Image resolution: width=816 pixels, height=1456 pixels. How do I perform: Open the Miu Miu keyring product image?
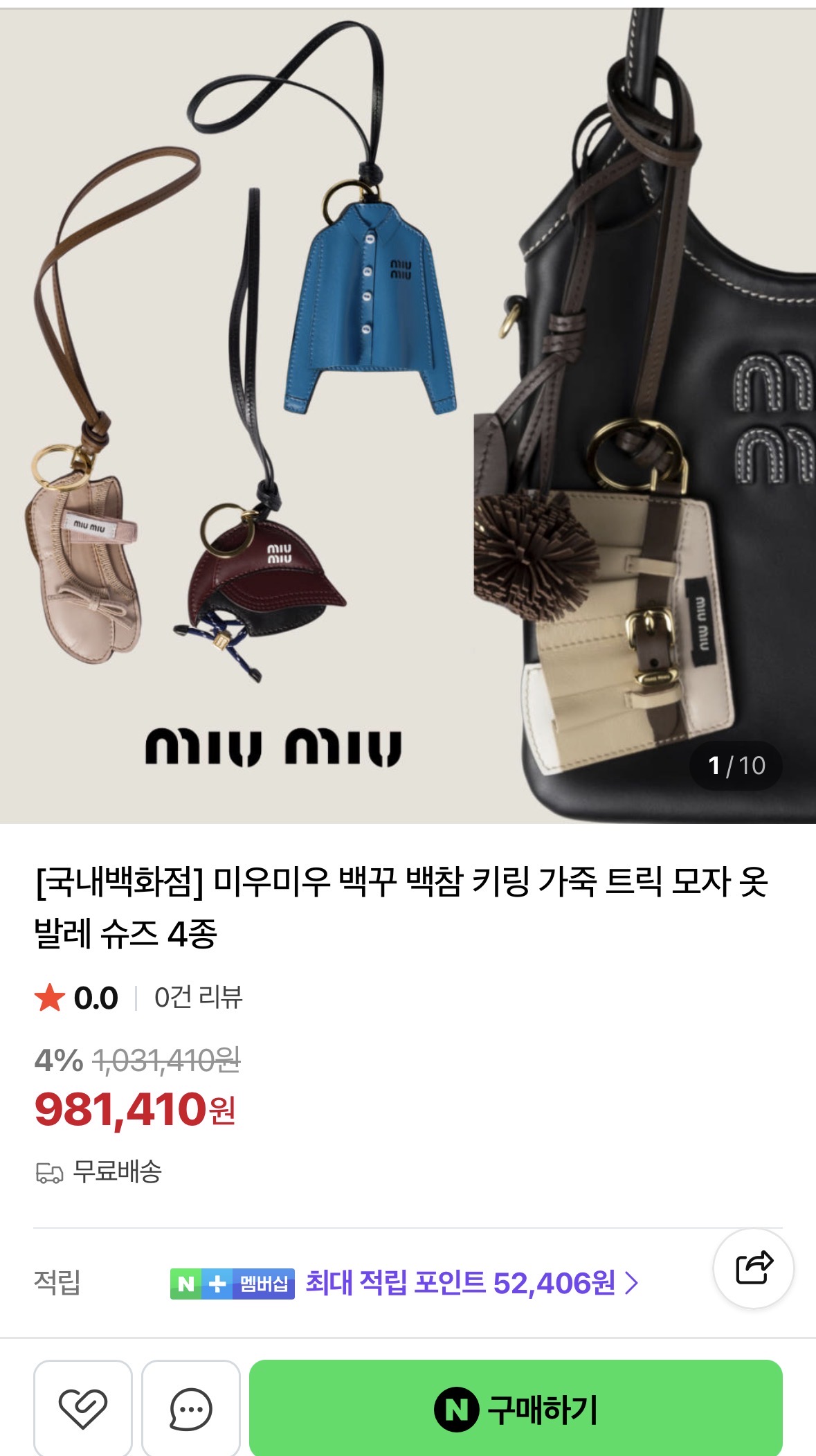[408, 415]
